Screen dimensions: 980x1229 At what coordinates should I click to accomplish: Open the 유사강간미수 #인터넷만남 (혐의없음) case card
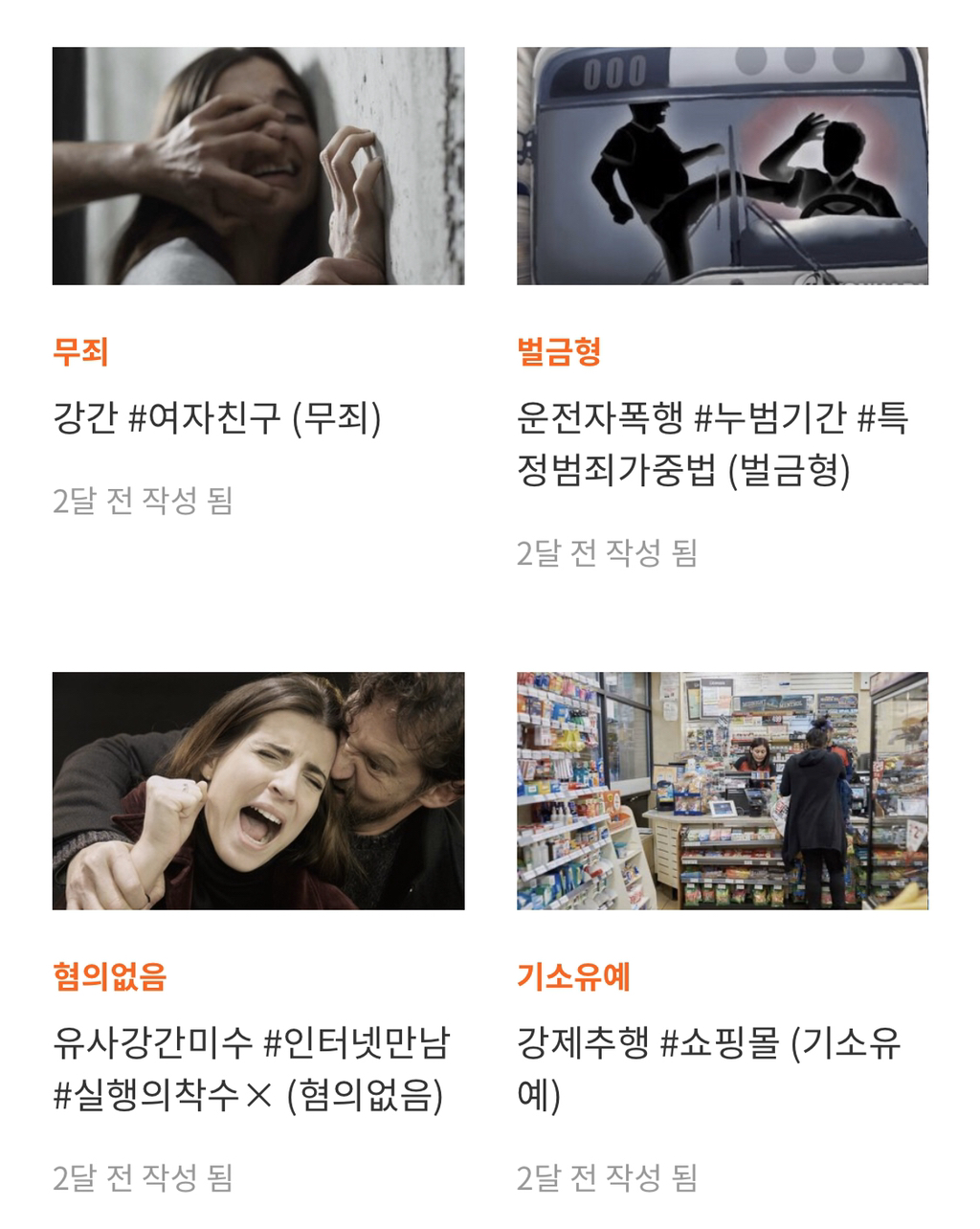click(251, 1068)
